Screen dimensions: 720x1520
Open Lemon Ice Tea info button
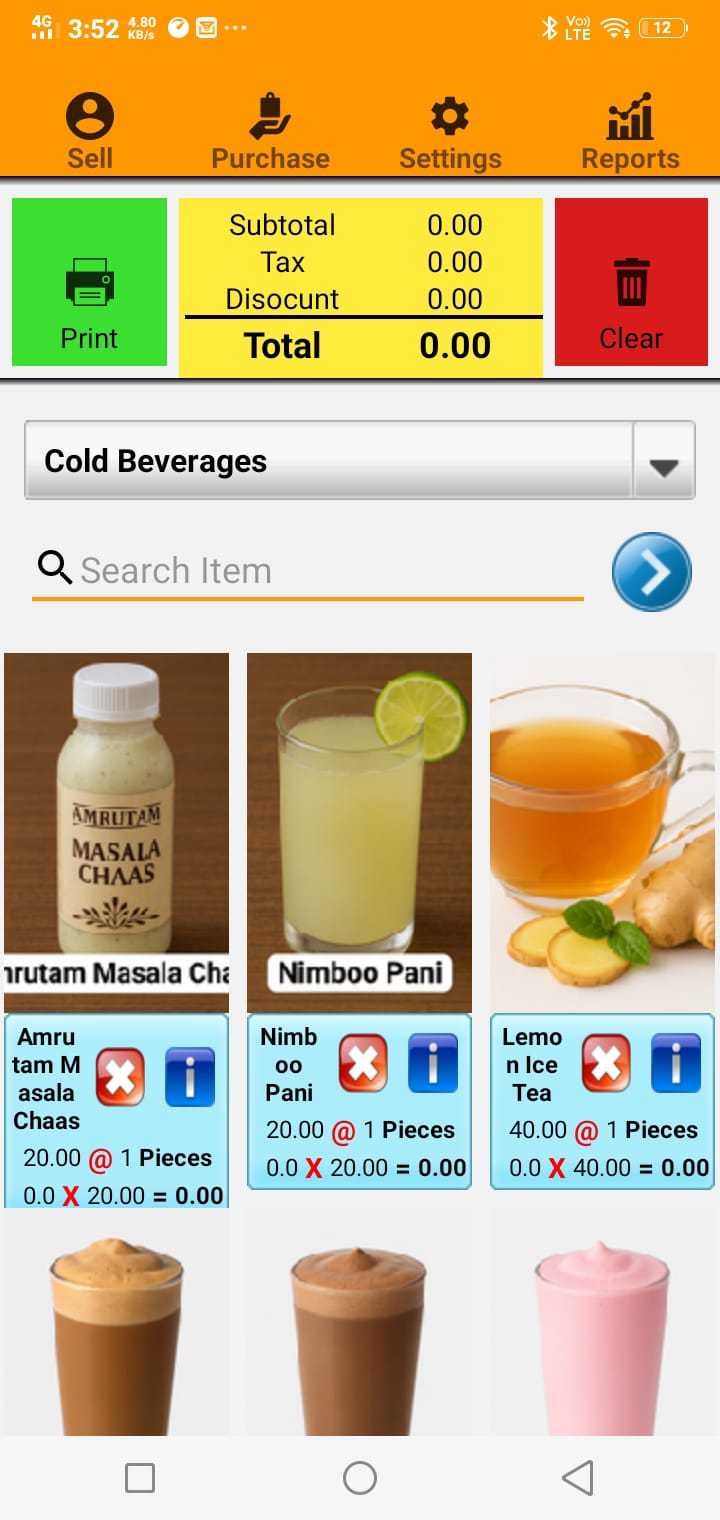(x=676, y=1063)
